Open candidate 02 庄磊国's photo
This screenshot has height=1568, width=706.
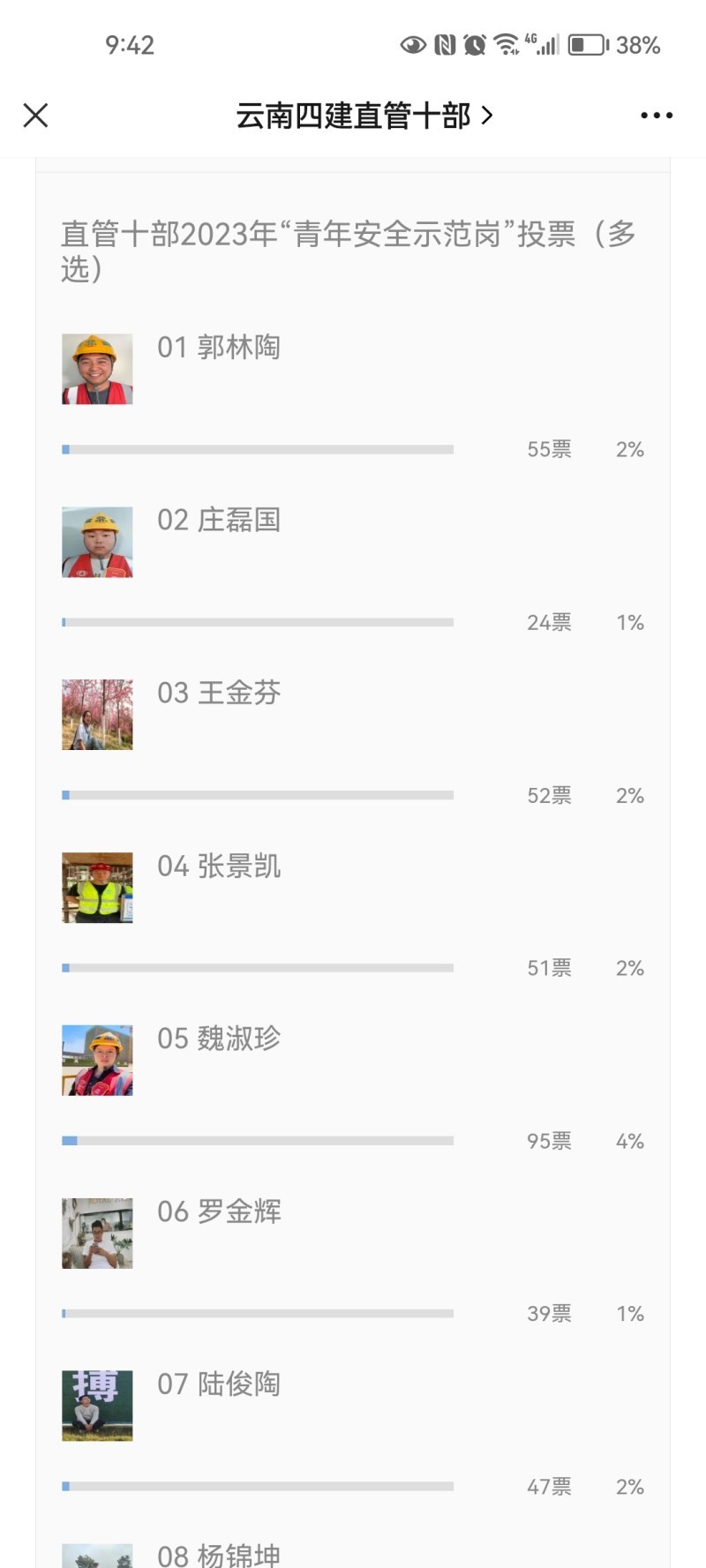pyautogui.click(x=97, y=542)
